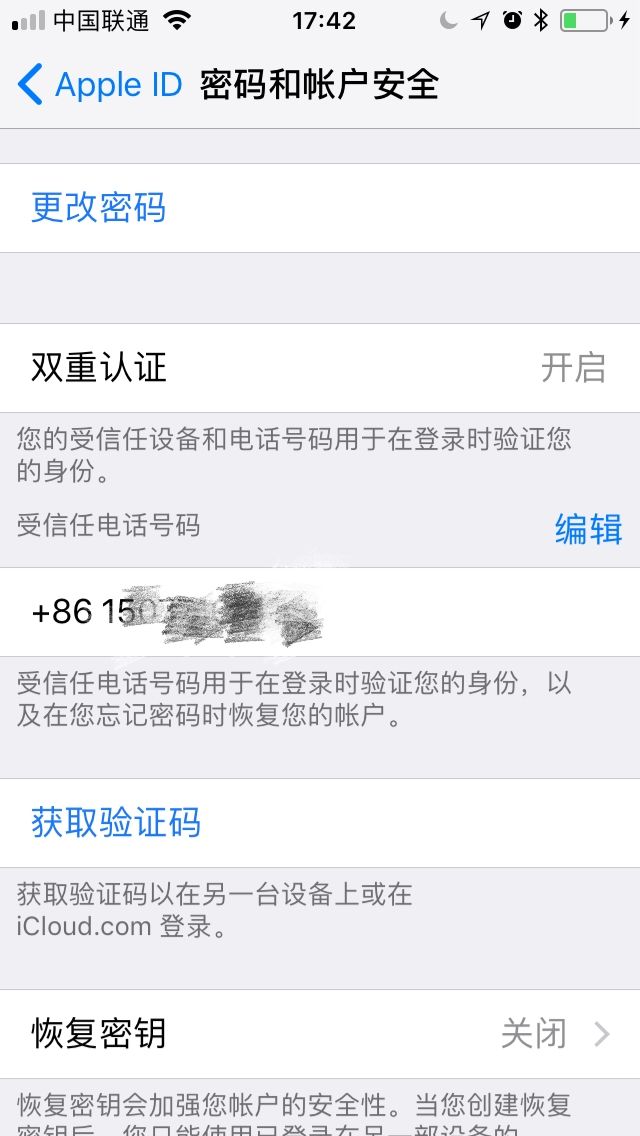This screenshot has height=1136, width=640.
Task: Go back to Apple ID
Action: 100,84
